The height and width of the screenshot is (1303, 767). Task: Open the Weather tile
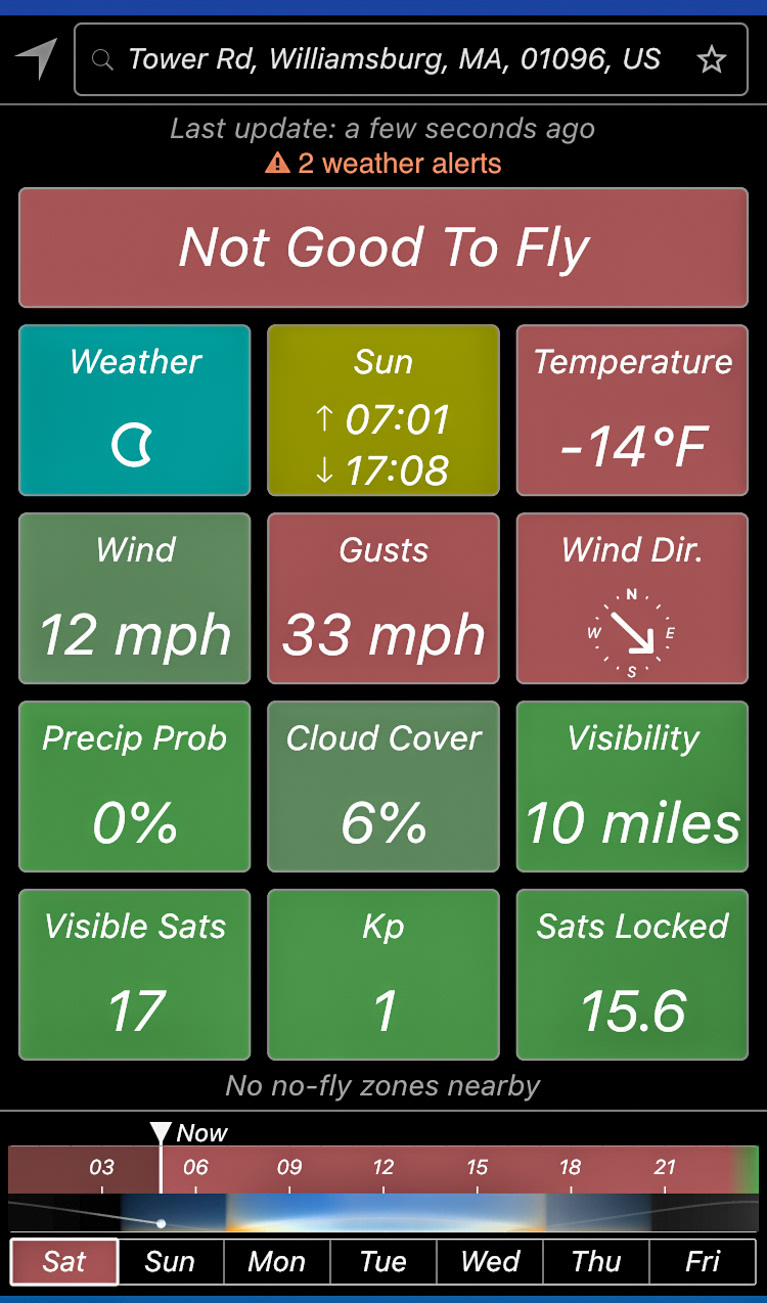[135, 410]
